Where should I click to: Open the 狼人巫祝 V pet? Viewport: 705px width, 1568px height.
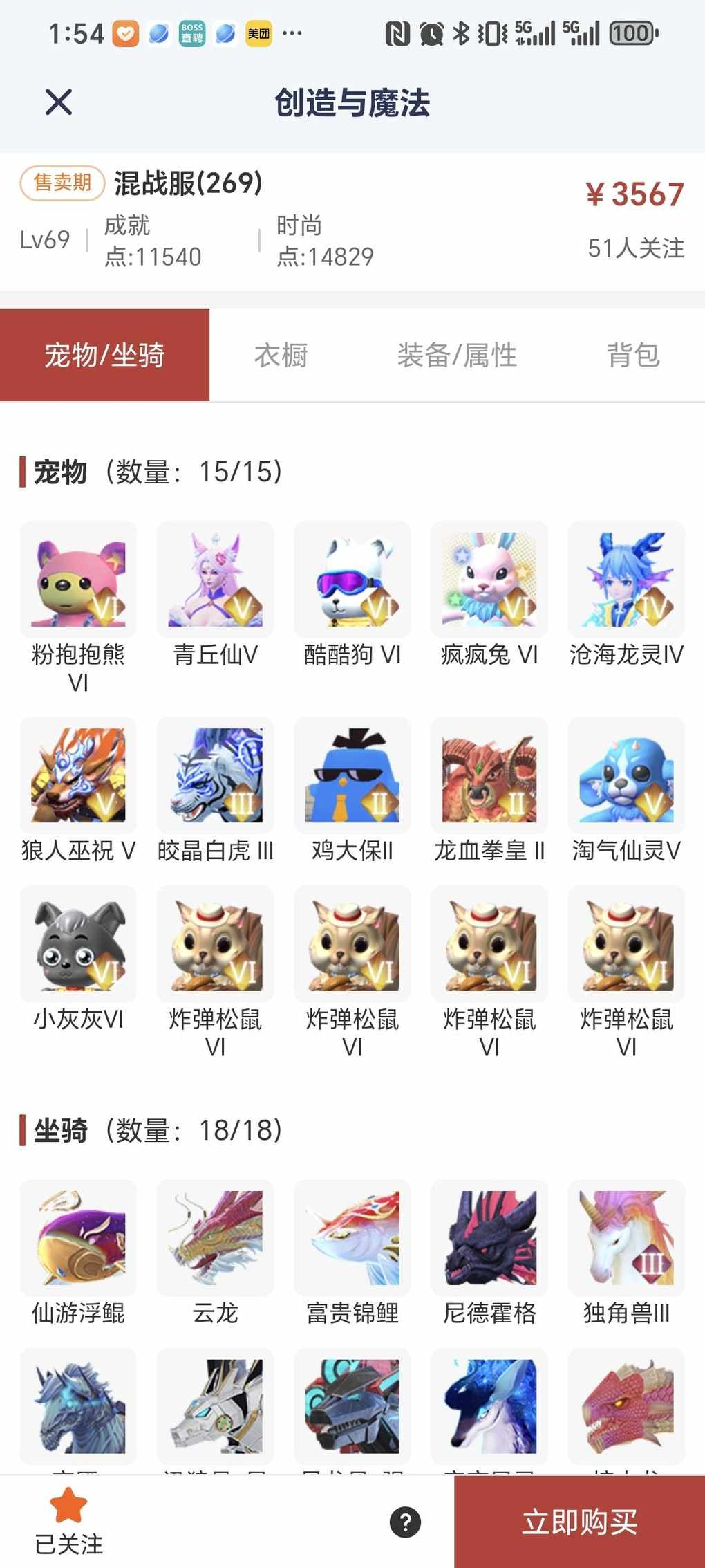[78, 775]
